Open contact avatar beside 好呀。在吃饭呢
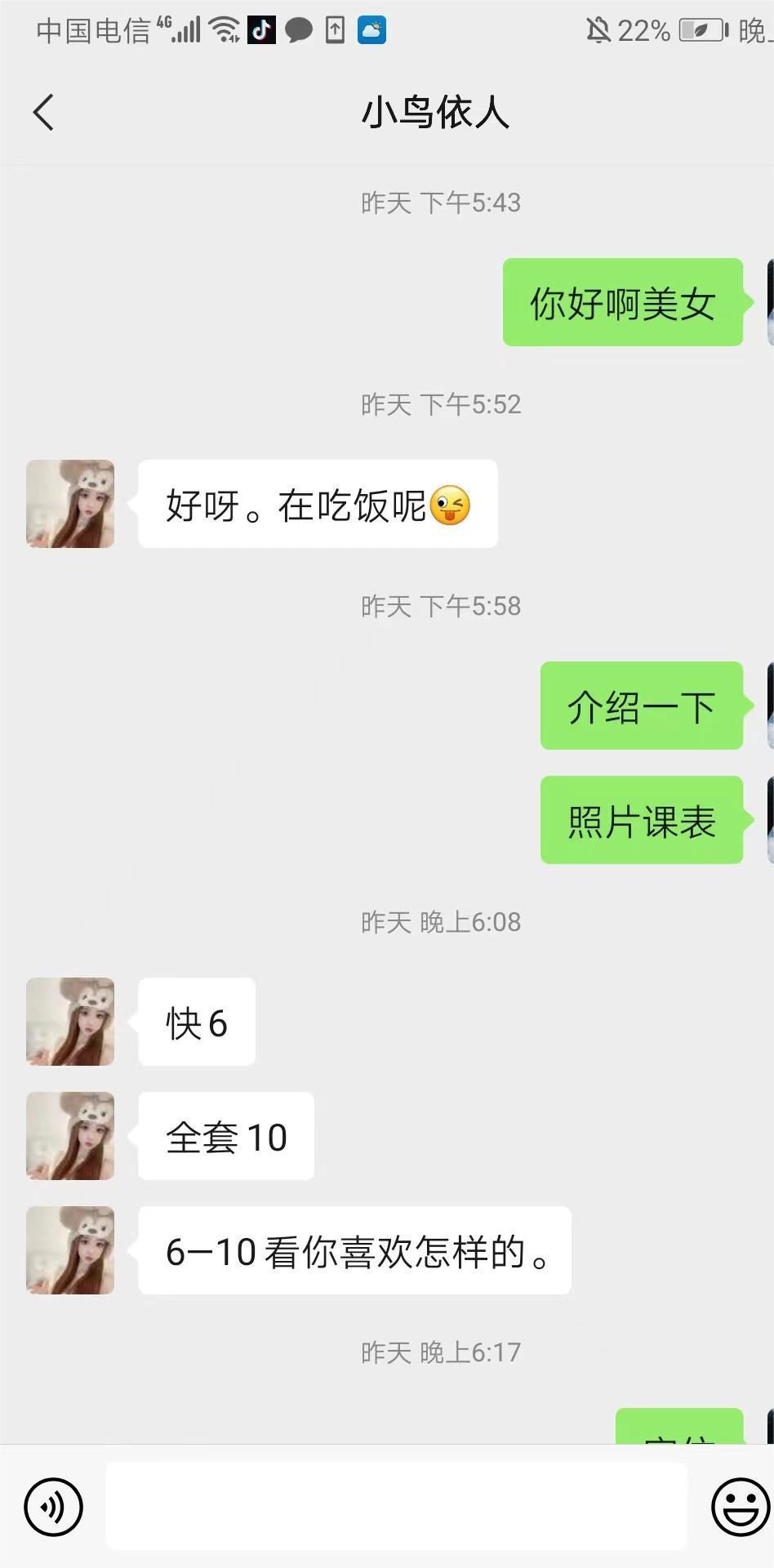This screenshot has height=1568, width=774. tap(70, 504)
